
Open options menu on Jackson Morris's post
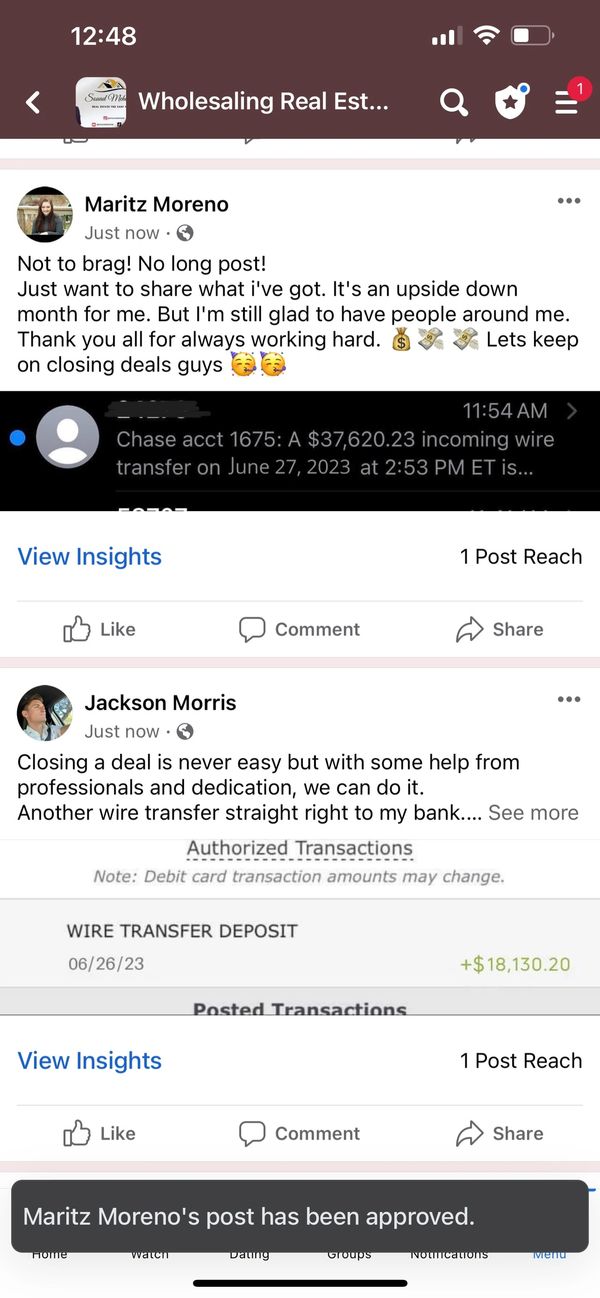coord(568,699)
